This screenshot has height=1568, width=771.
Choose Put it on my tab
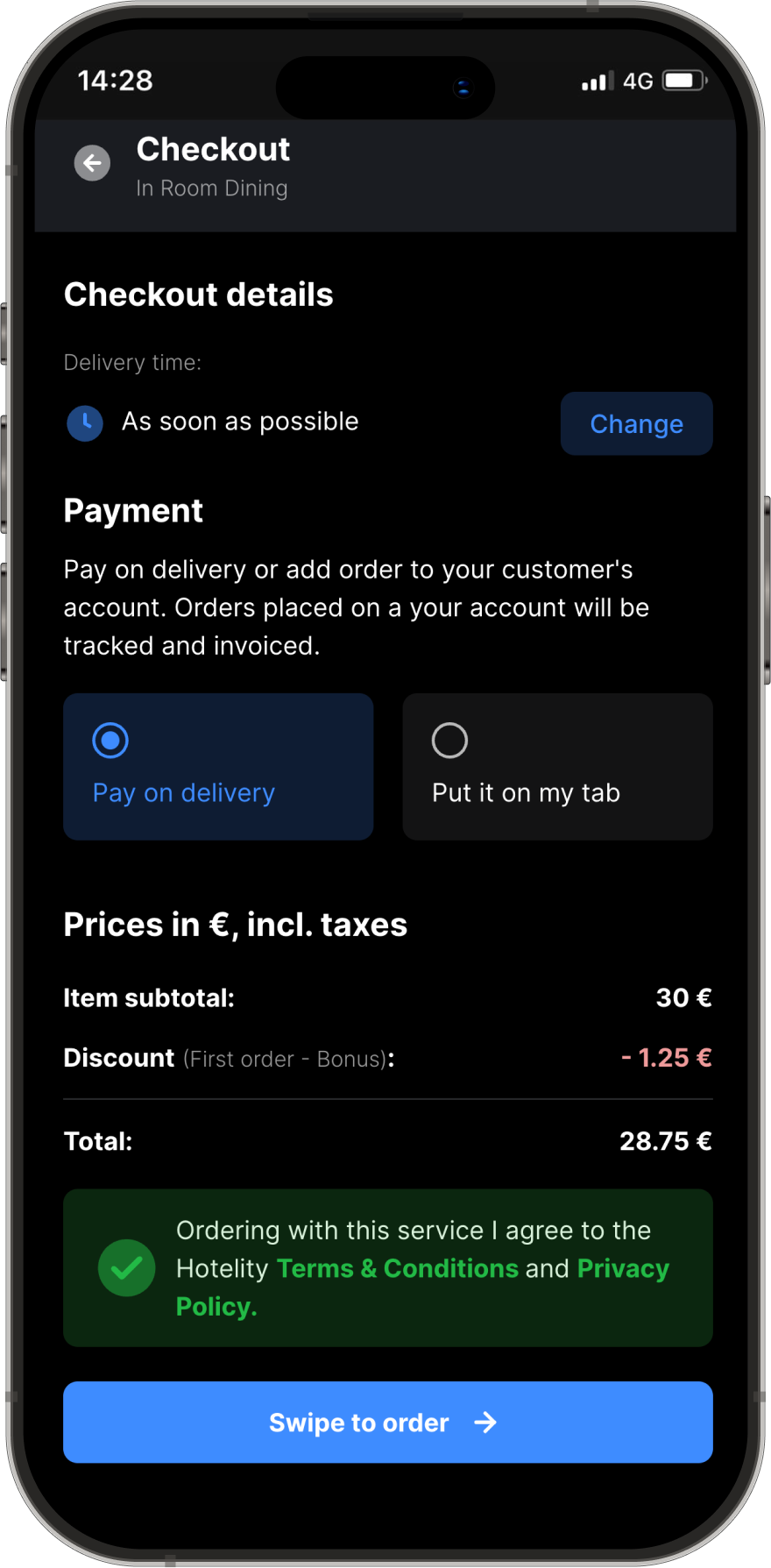click(x=557, y=767)
